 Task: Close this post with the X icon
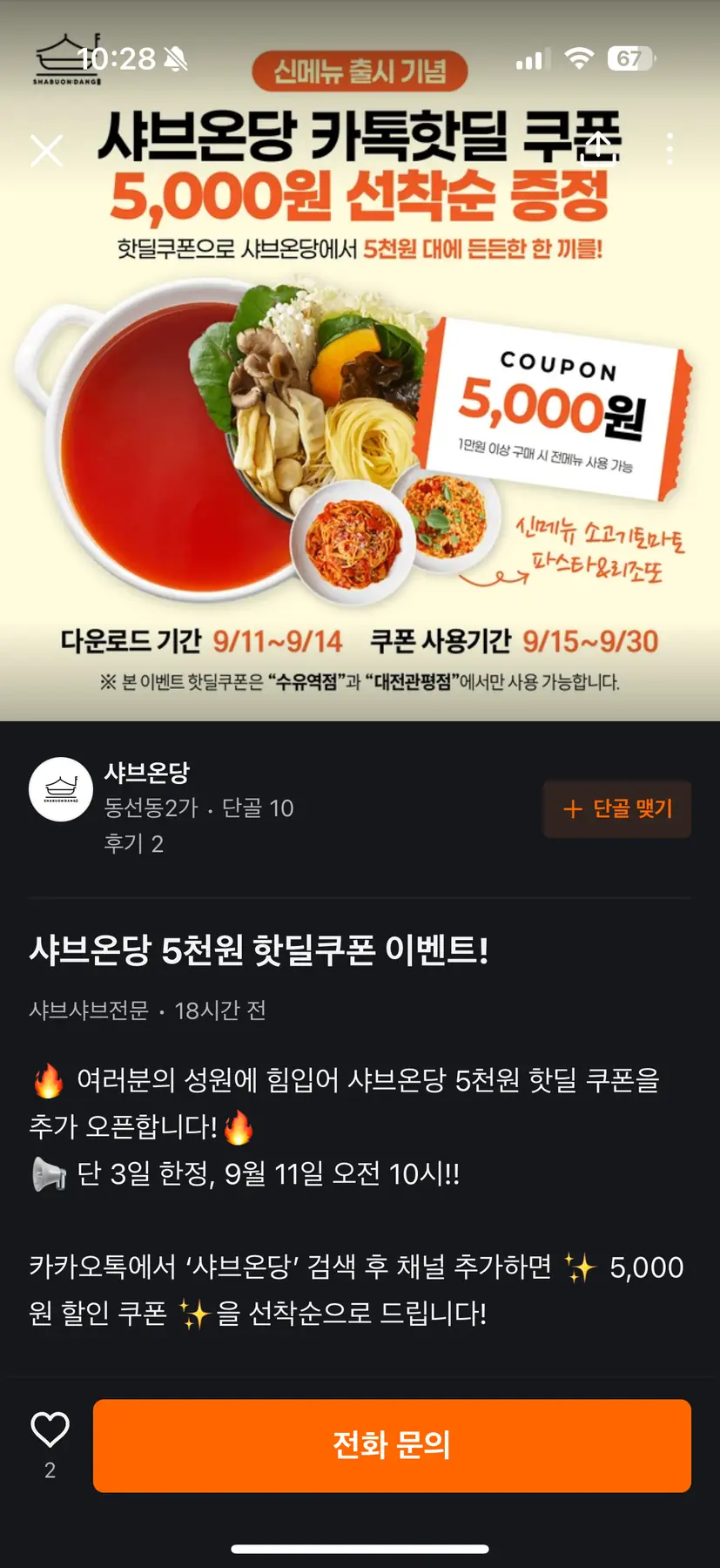tap(46, 150)
